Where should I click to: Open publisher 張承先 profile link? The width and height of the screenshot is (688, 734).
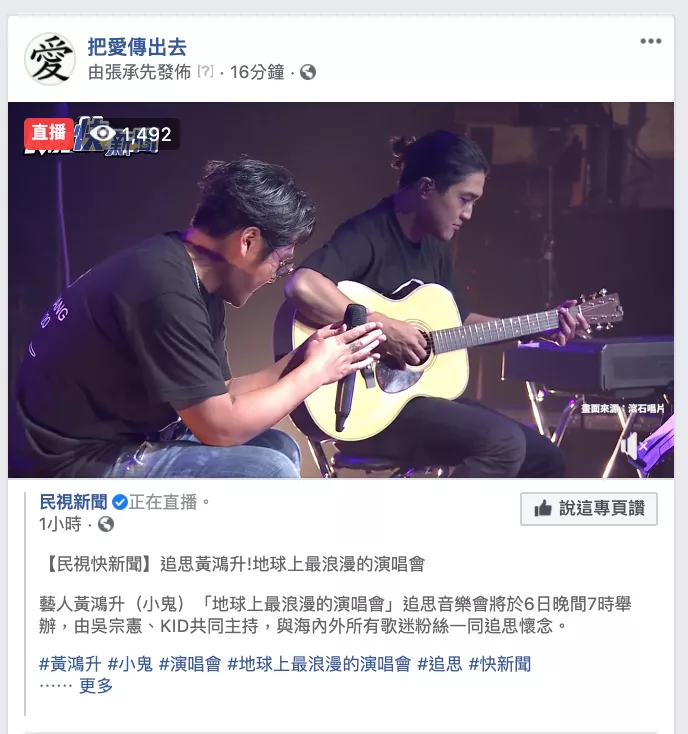(150, 72)
